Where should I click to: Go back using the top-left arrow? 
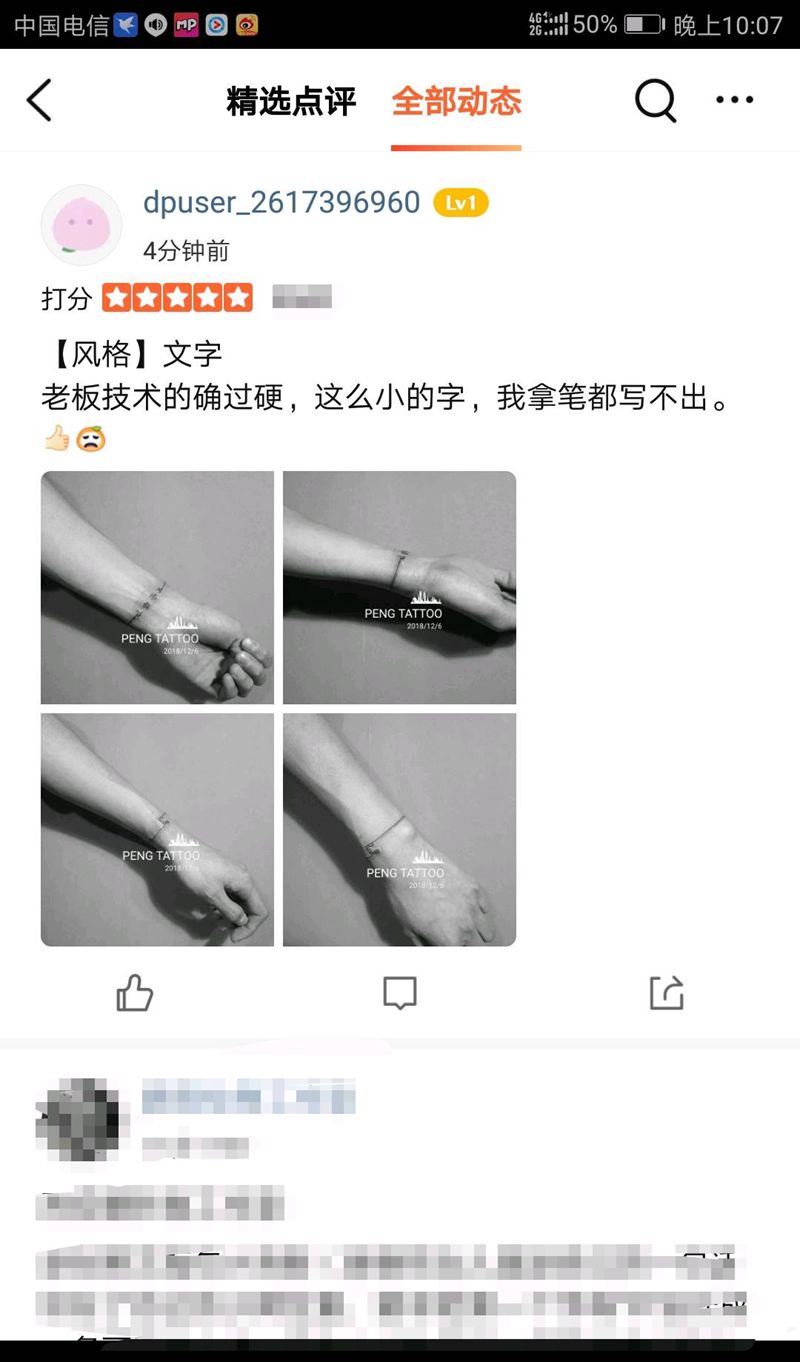pos(39,100)
